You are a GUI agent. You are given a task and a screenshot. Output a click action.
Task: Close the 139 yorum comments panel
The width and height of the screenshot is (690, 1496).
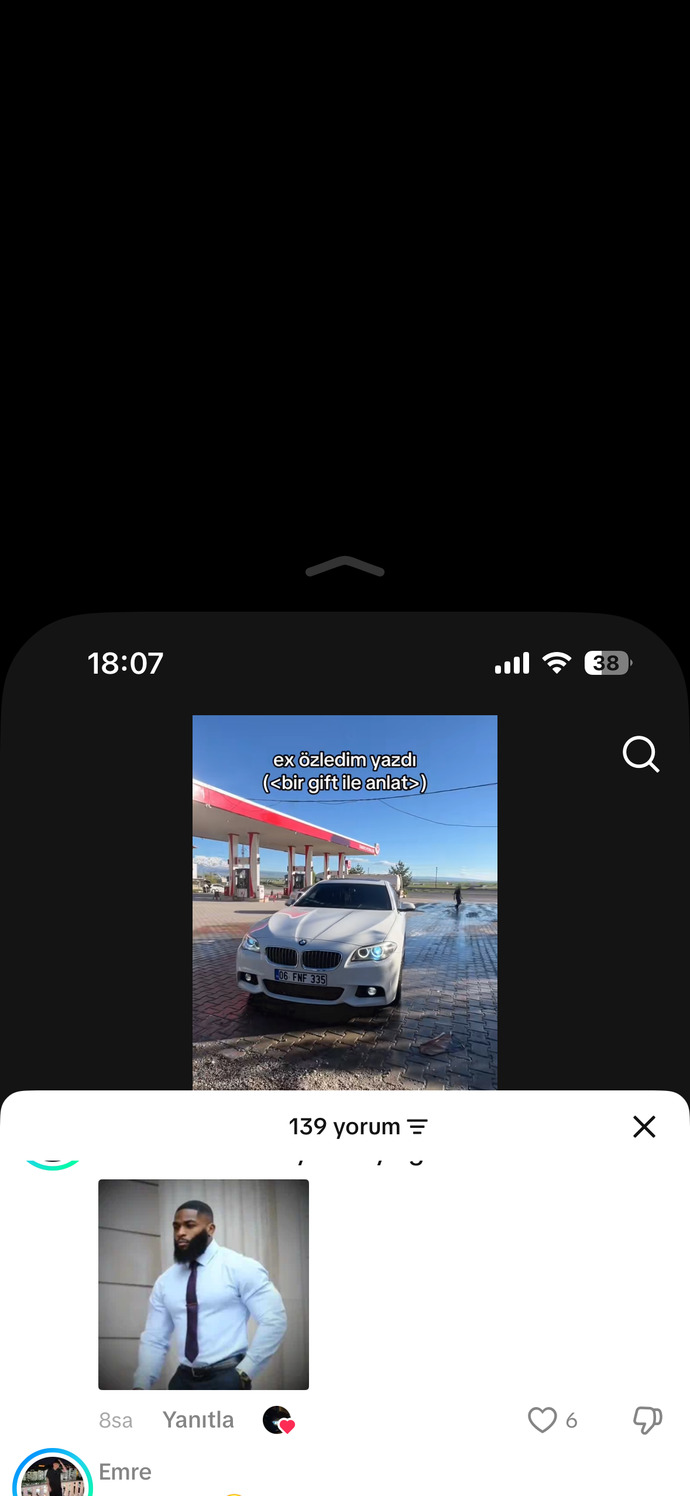644,1127
